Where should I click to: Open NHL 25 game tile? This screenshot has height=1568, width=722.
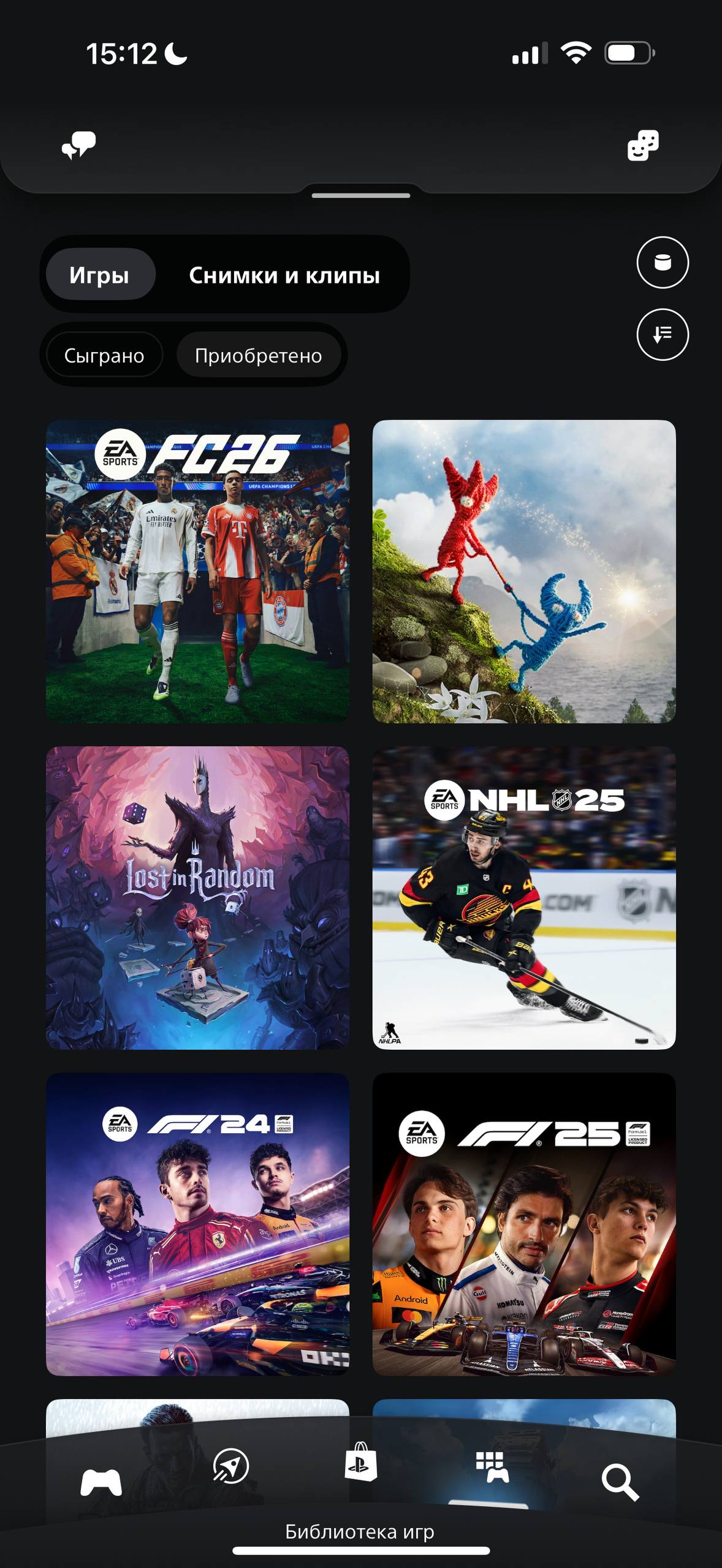524,897
